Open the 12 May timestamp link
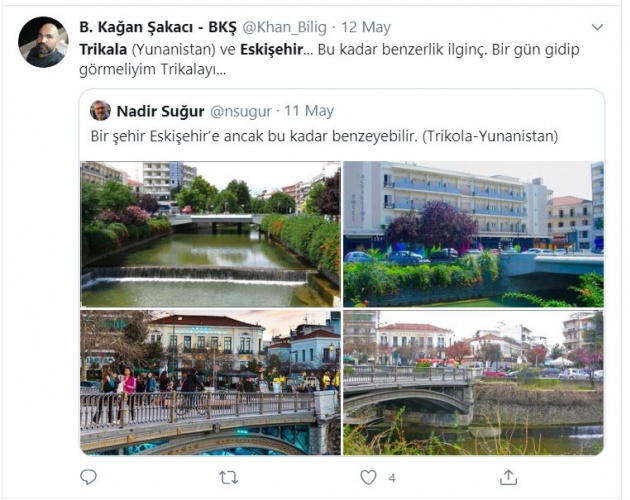630x500 pixels. click(368, 27)
